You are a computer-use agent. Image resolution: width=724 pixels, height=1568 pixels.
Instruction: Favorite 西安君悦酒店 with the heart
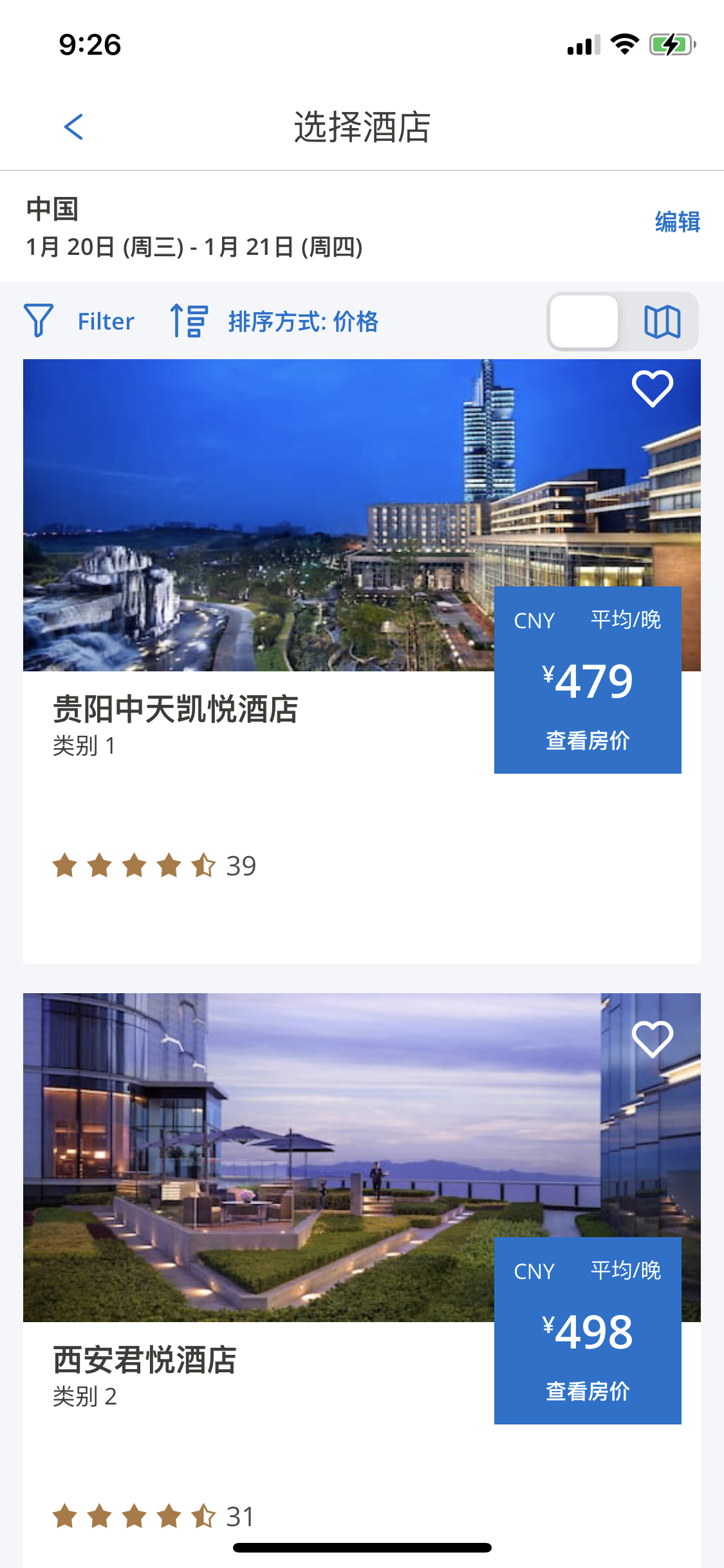(x=652, y=1039)
